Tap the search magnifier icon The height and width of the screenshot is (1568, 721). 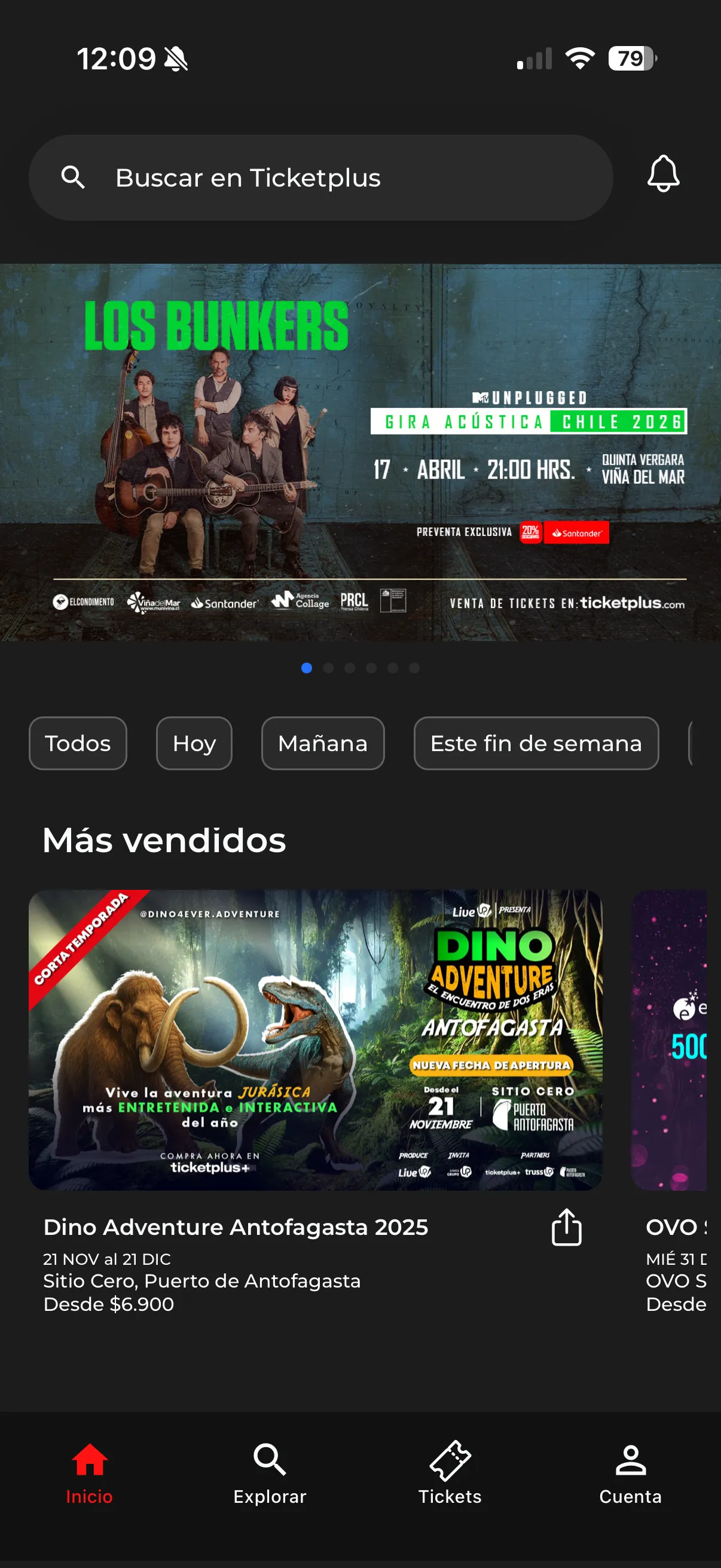coord(73,177)
